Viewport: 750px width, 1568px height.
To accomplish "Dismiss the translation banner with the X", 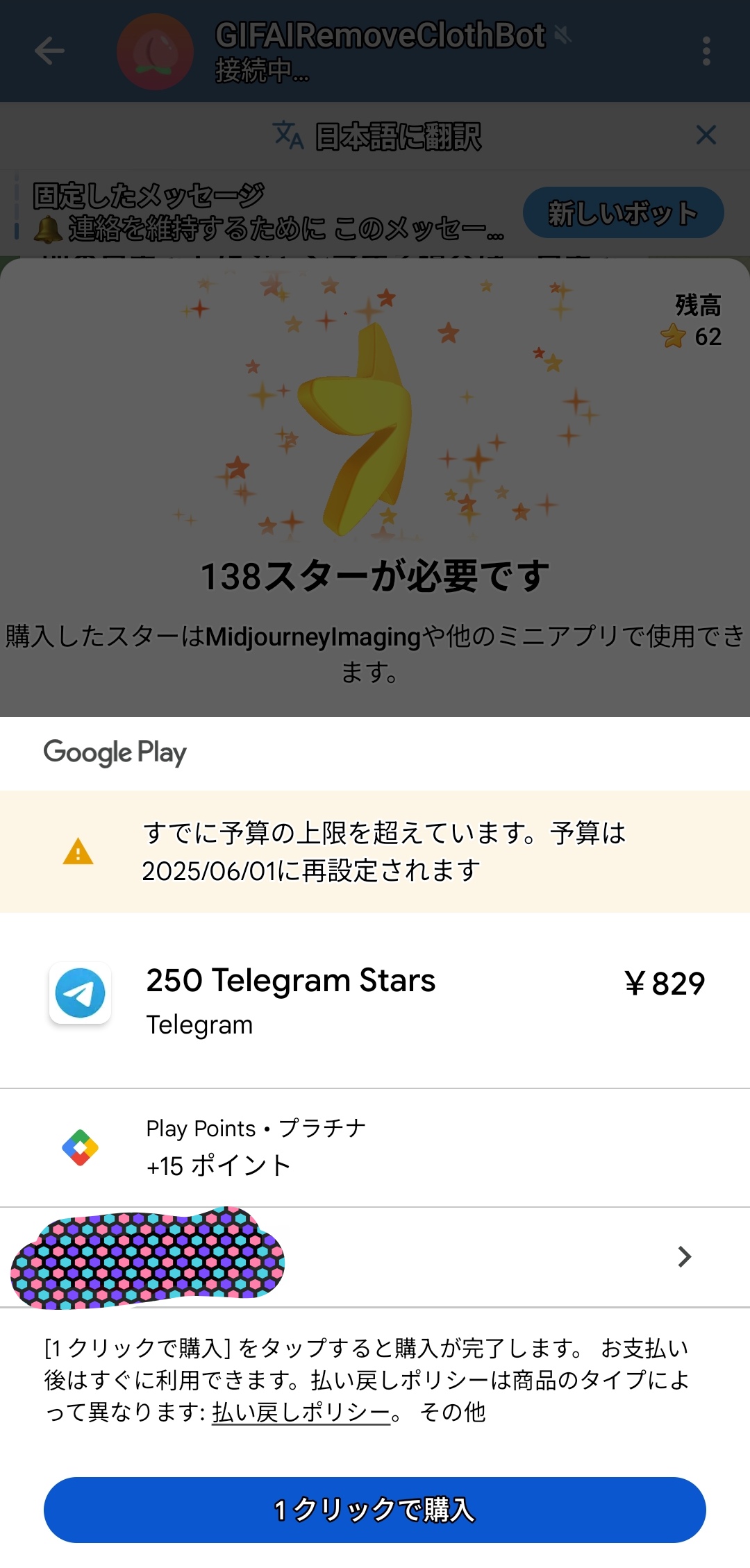I will (706, 135).
